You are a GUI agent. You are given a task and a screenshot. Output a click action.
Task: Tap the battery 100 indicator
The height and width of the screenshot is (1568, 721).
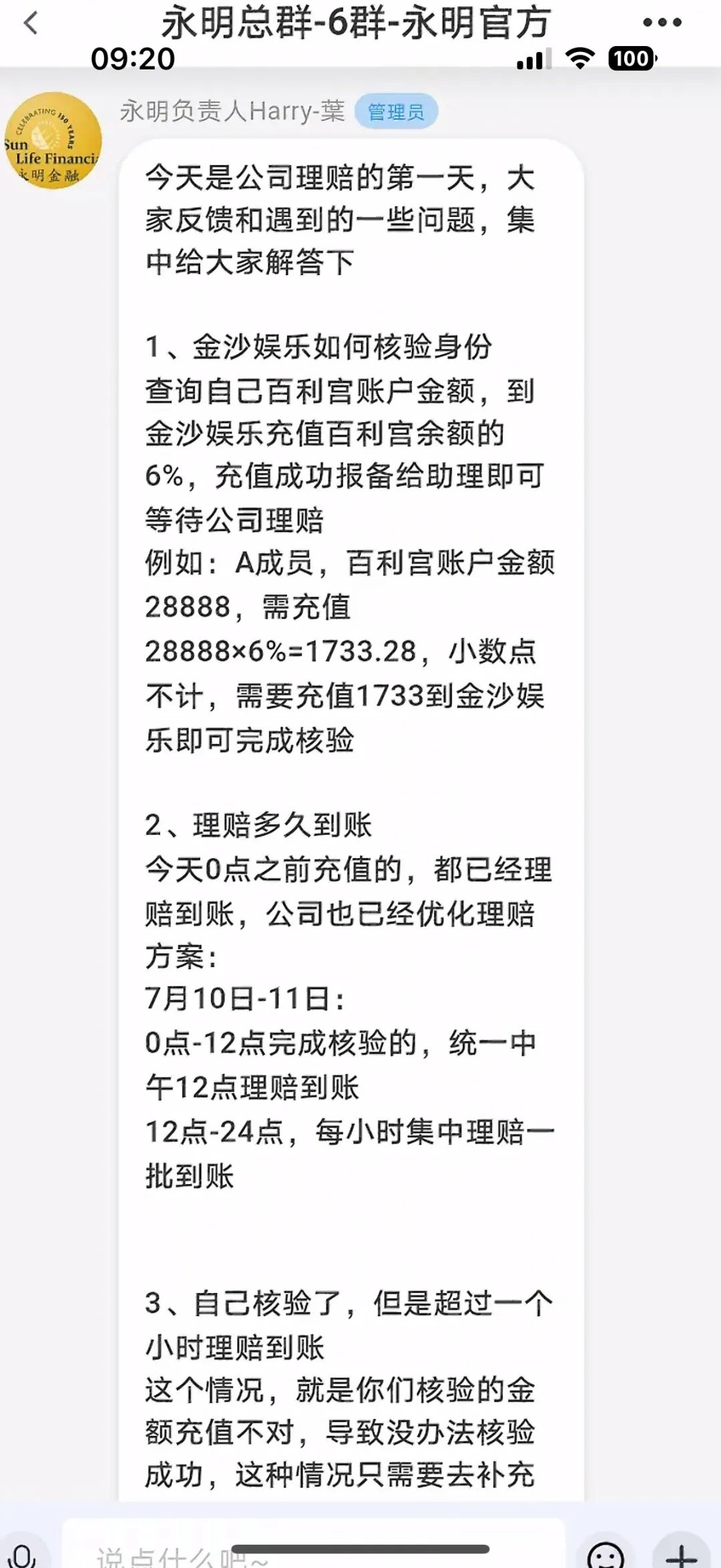630,59
